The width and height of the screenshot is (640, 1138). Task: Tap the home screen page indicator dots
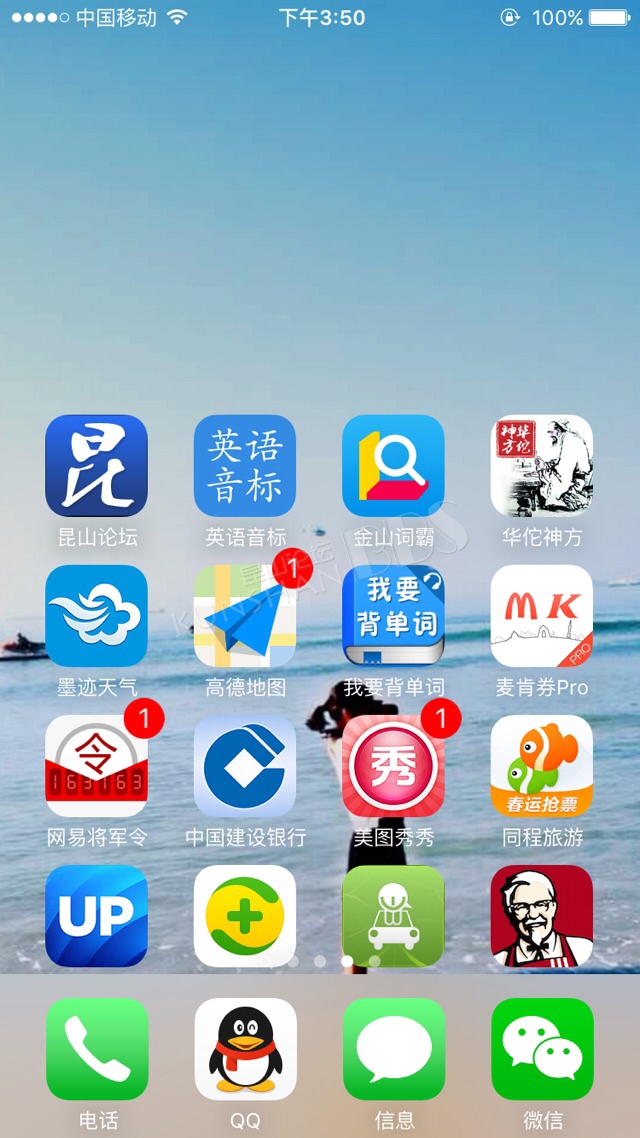pyautogui.click(x=320, y=961)
